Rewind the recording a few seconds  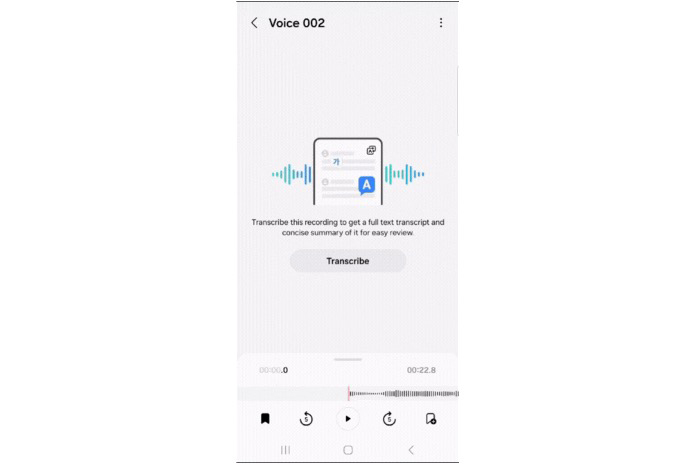[x=306, y=419]
